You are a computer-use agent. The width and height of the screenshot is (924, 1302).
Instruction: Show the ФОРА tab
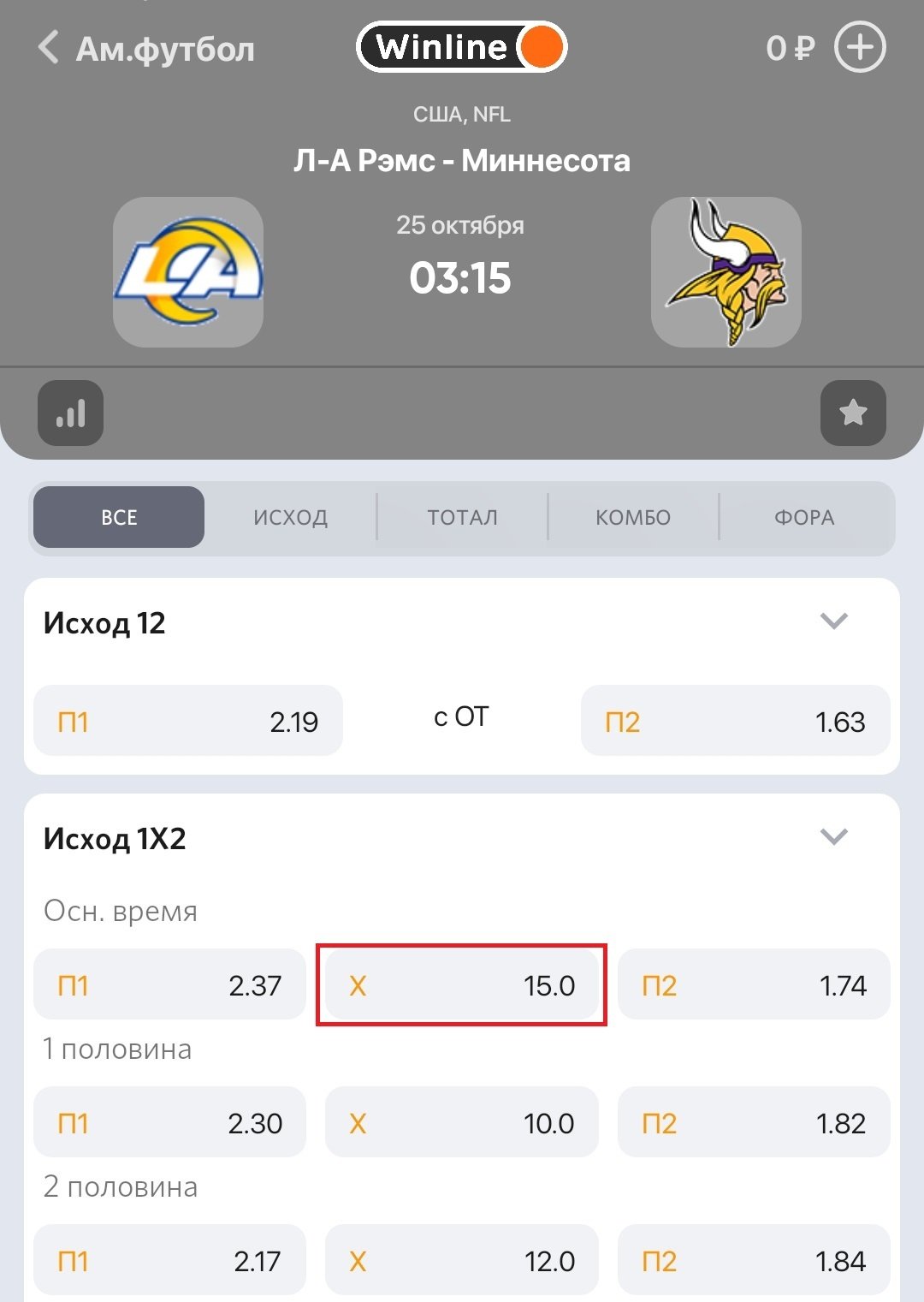click(804, 517)
